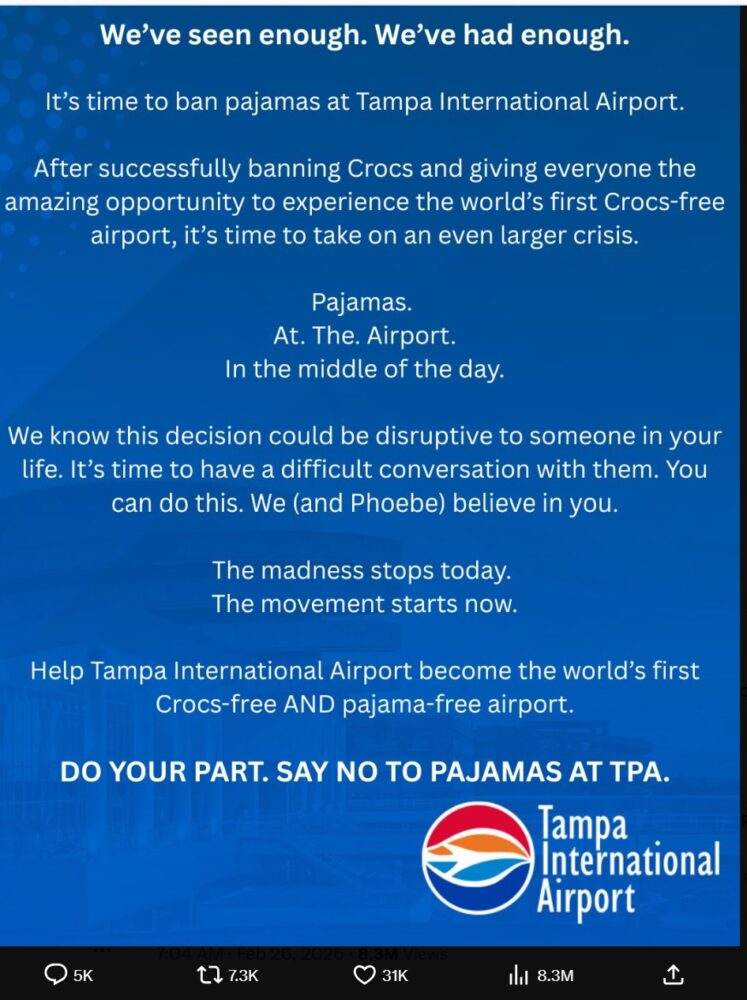Reply to the Tampa Airport pajamas post
The image size is (747, 1000).
[x=58, y=975]
